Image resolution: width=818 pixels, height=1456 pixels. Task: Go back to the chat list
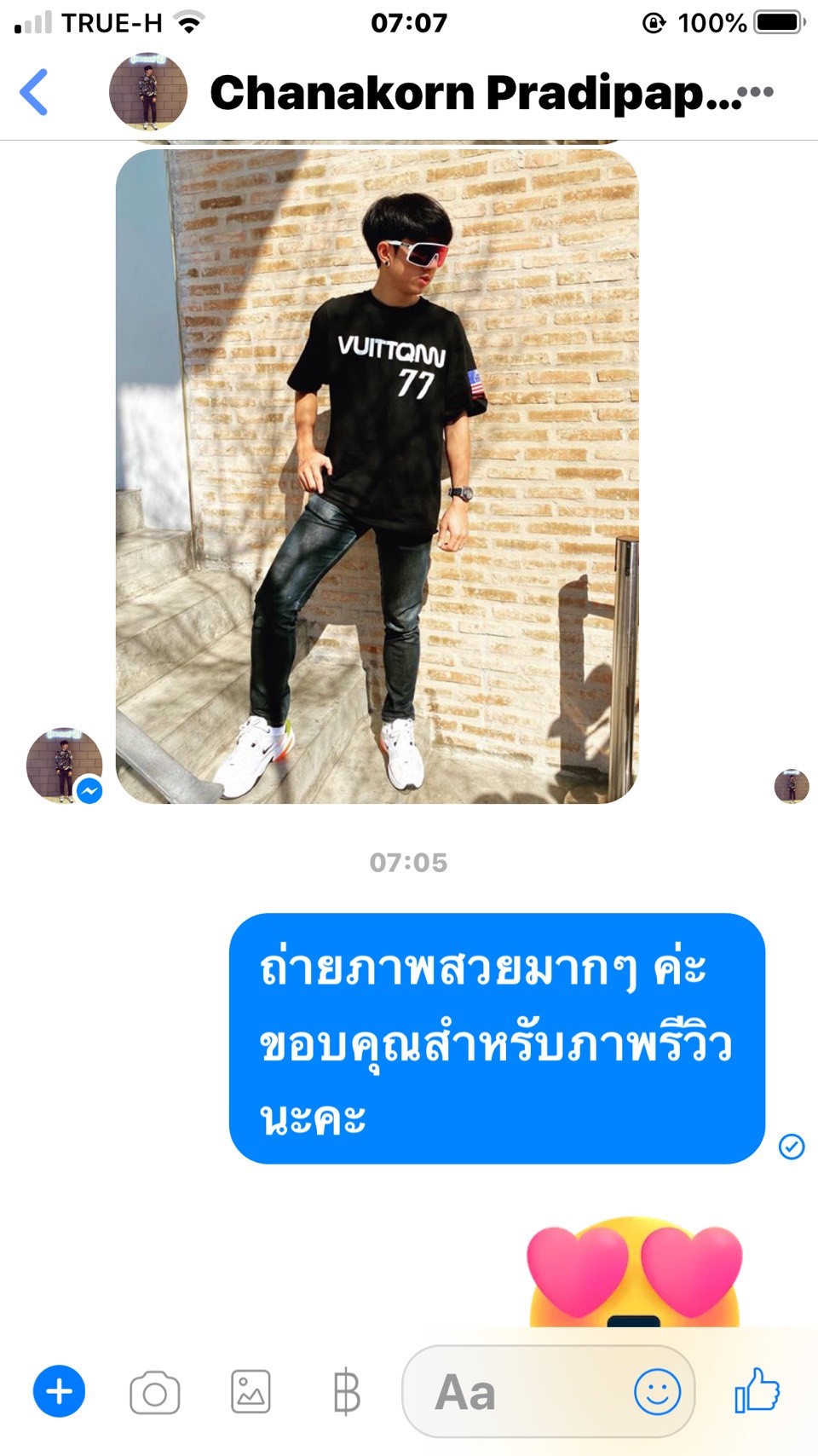tap(34, 92)
